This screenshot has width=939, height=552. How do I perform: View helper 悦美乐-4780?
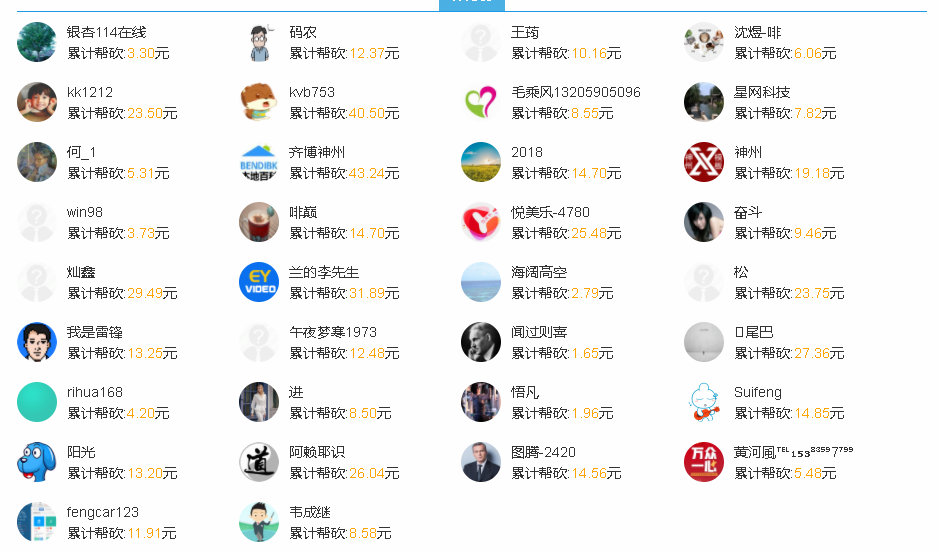[550, 213]
